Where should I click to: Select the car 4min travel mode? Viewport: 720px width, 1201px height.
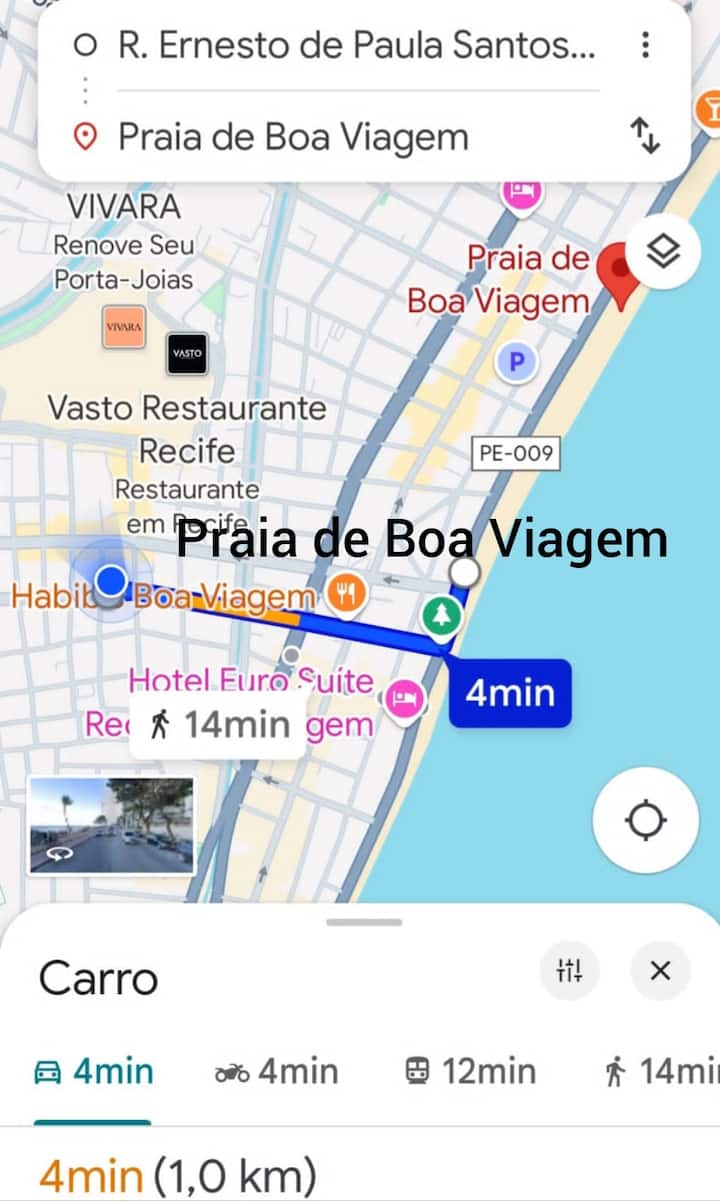point(94,1072)
